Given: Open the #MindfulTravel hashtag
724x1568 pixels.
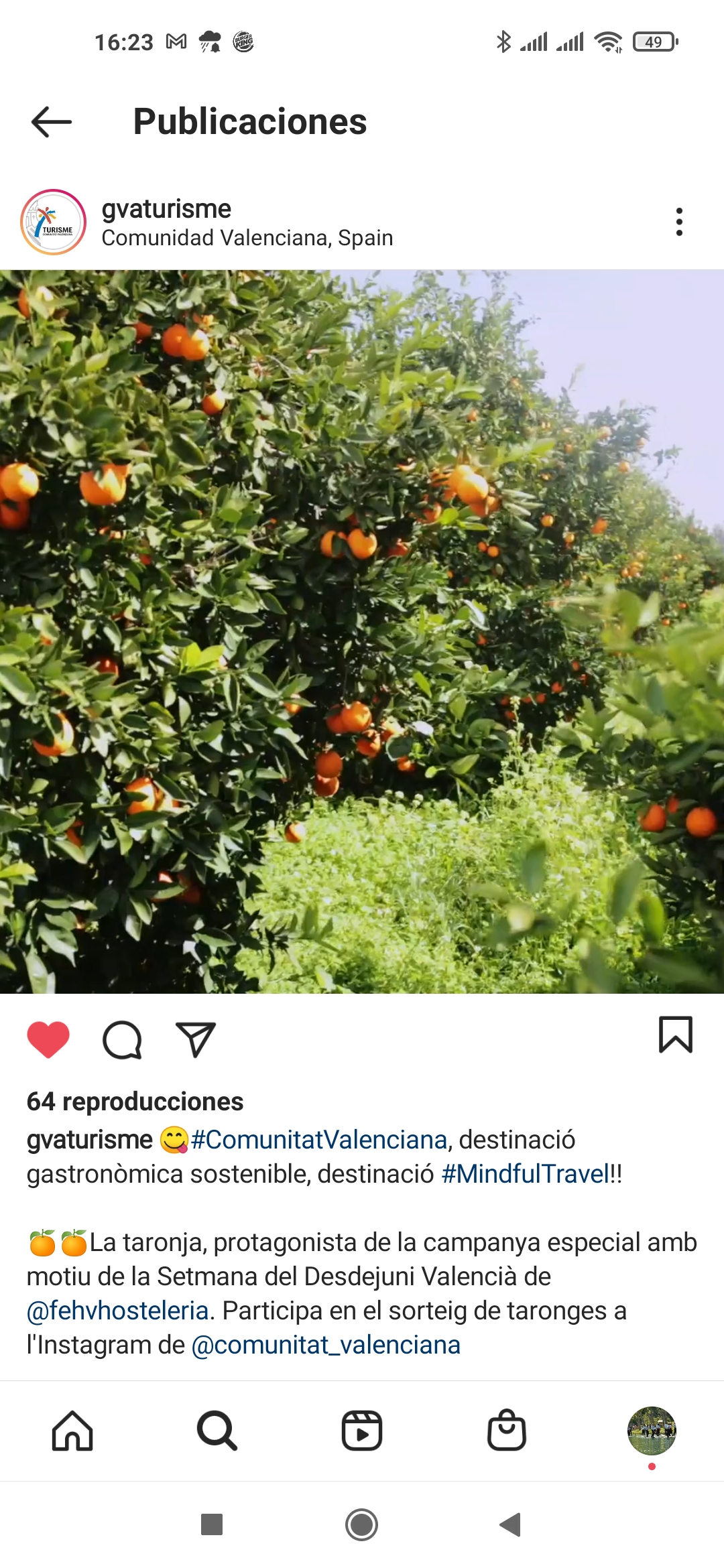Looking at the screenshot, I should click(x=524, y=1174).
